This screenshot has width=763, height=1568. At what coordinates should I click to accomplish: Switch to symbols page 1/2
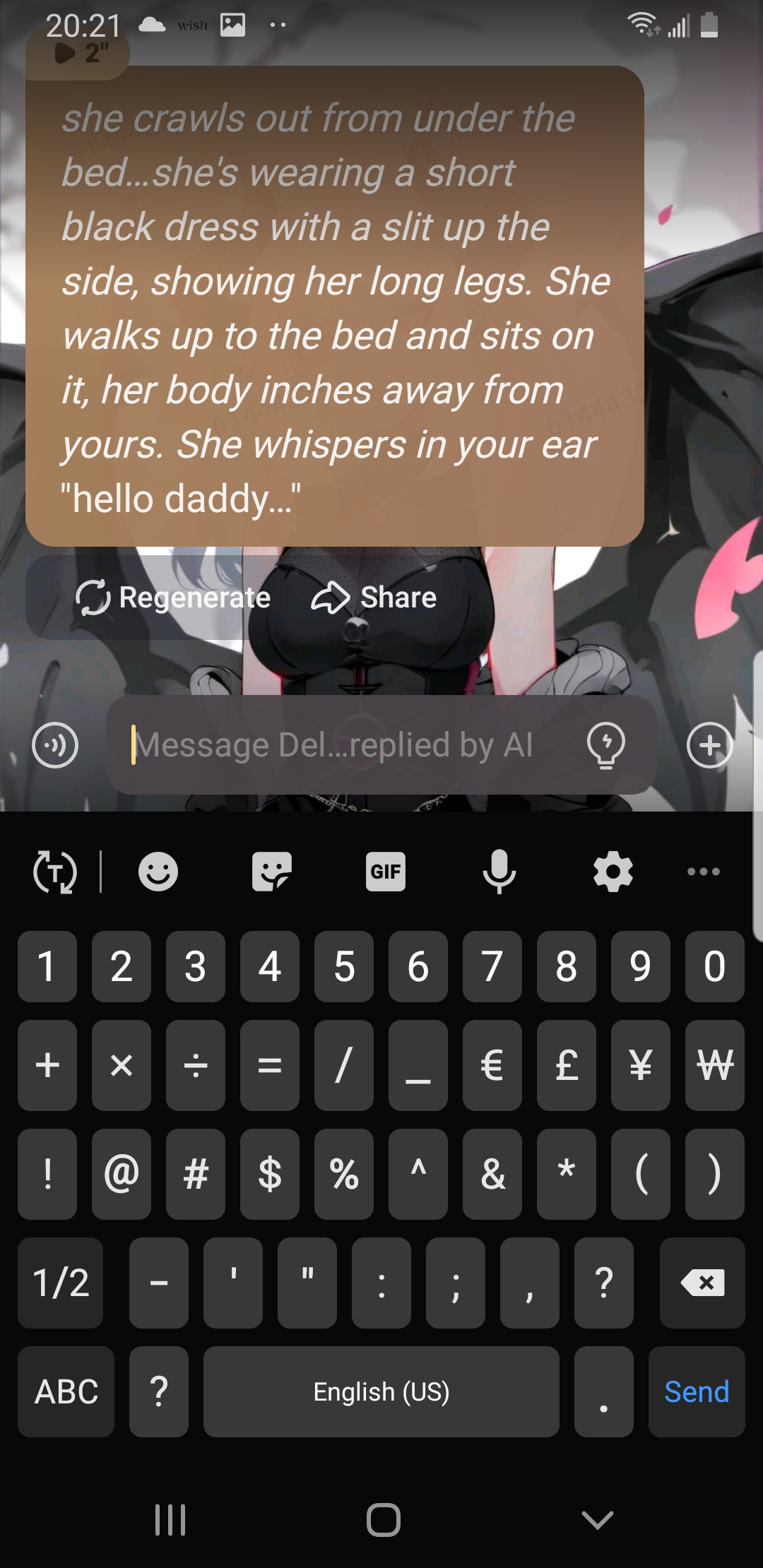[x=61, y=1283]
